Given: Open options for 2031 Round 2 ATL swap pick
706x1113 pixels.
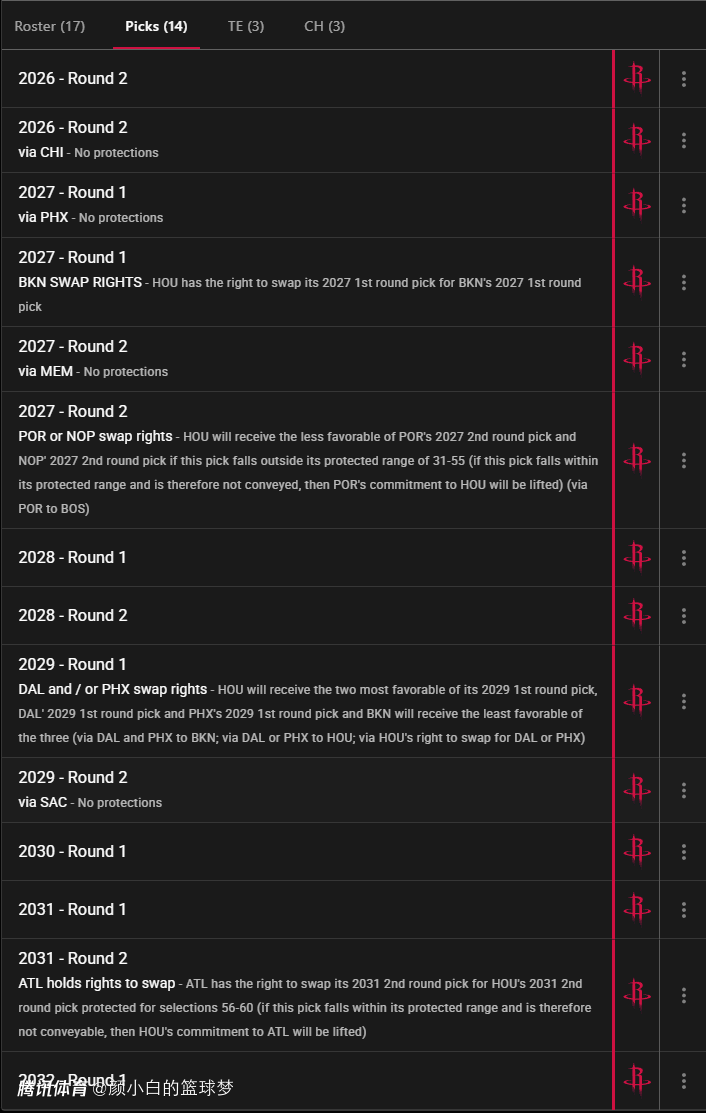Looking at the screenshot, I should click(x=683, y=995).
